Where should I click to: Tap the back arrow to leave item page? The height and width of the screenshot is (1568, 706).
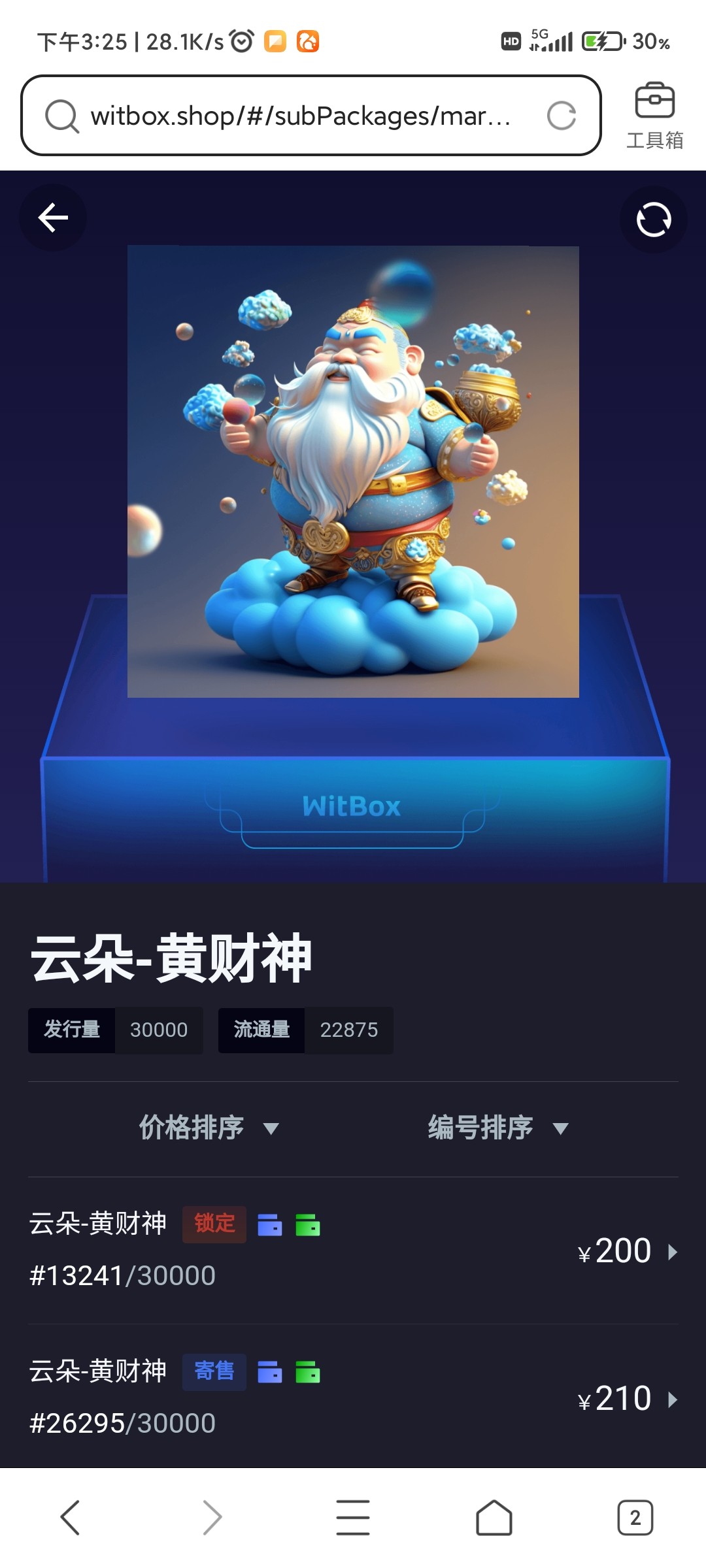[52, 217]
